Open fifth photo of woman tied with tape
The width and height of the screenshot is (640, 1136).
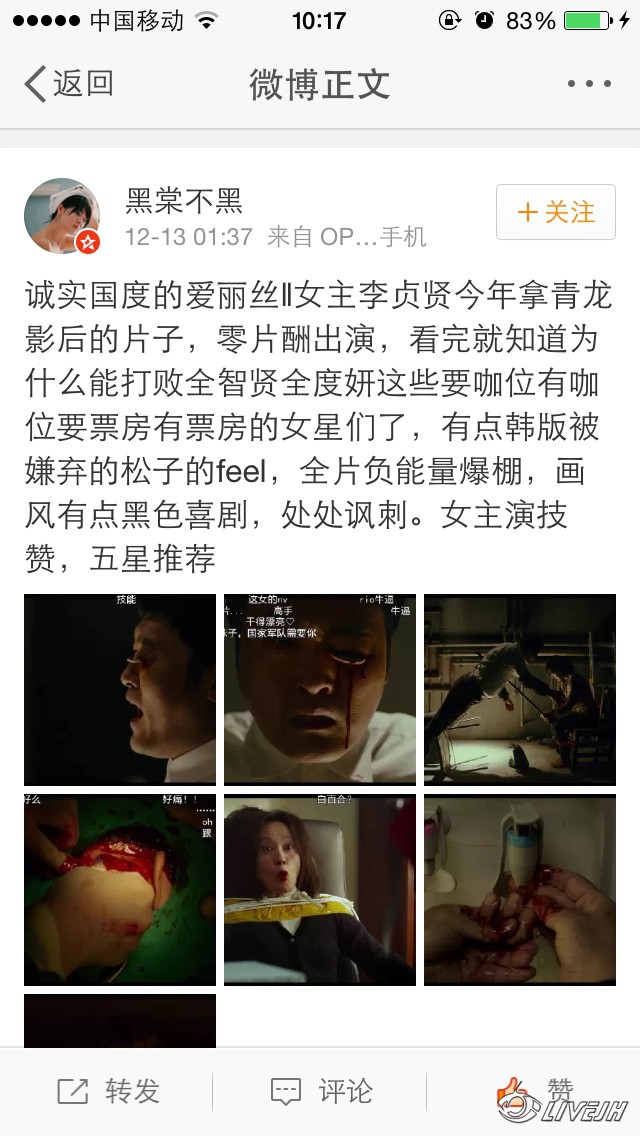point(320,889)
